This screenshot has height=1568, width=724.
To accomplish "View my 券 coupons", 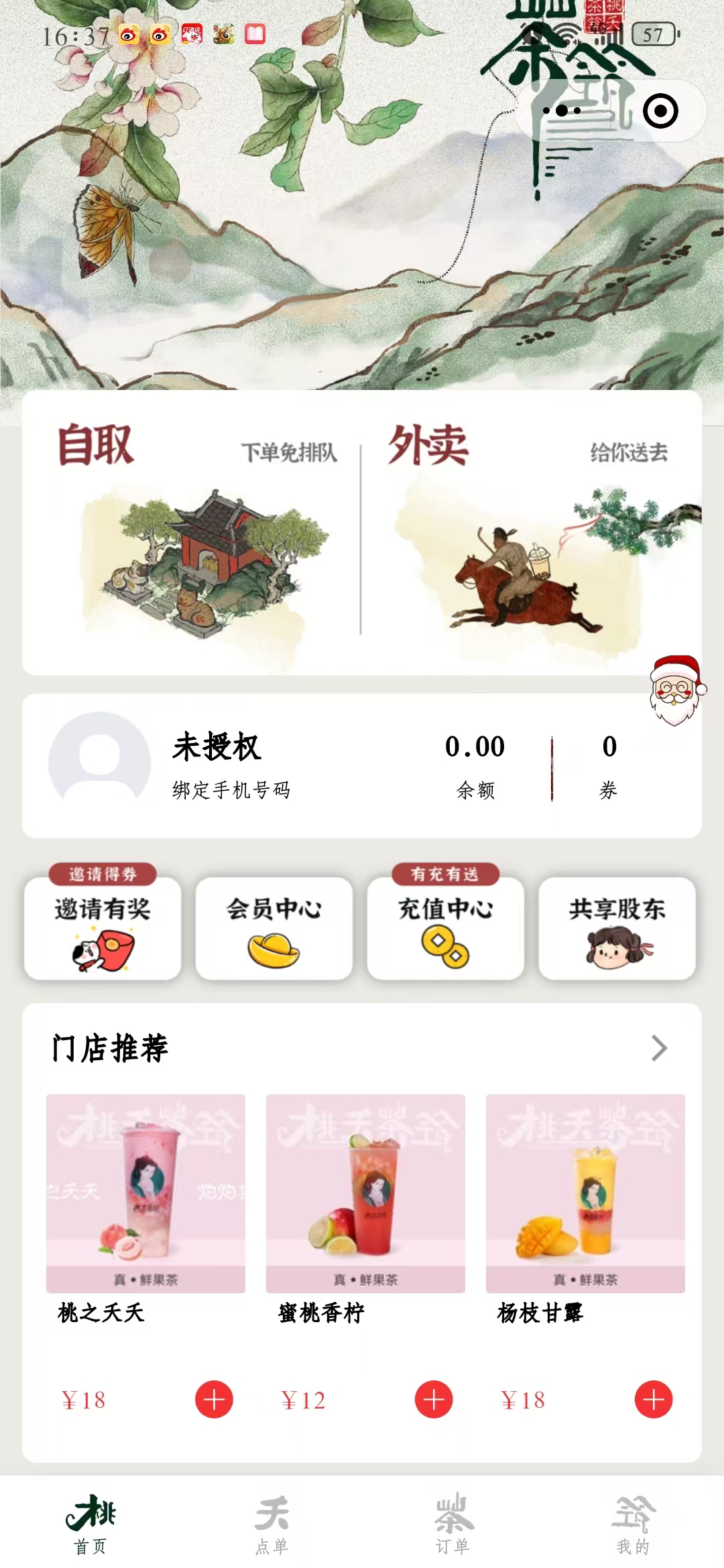I will tap(609, 764).
